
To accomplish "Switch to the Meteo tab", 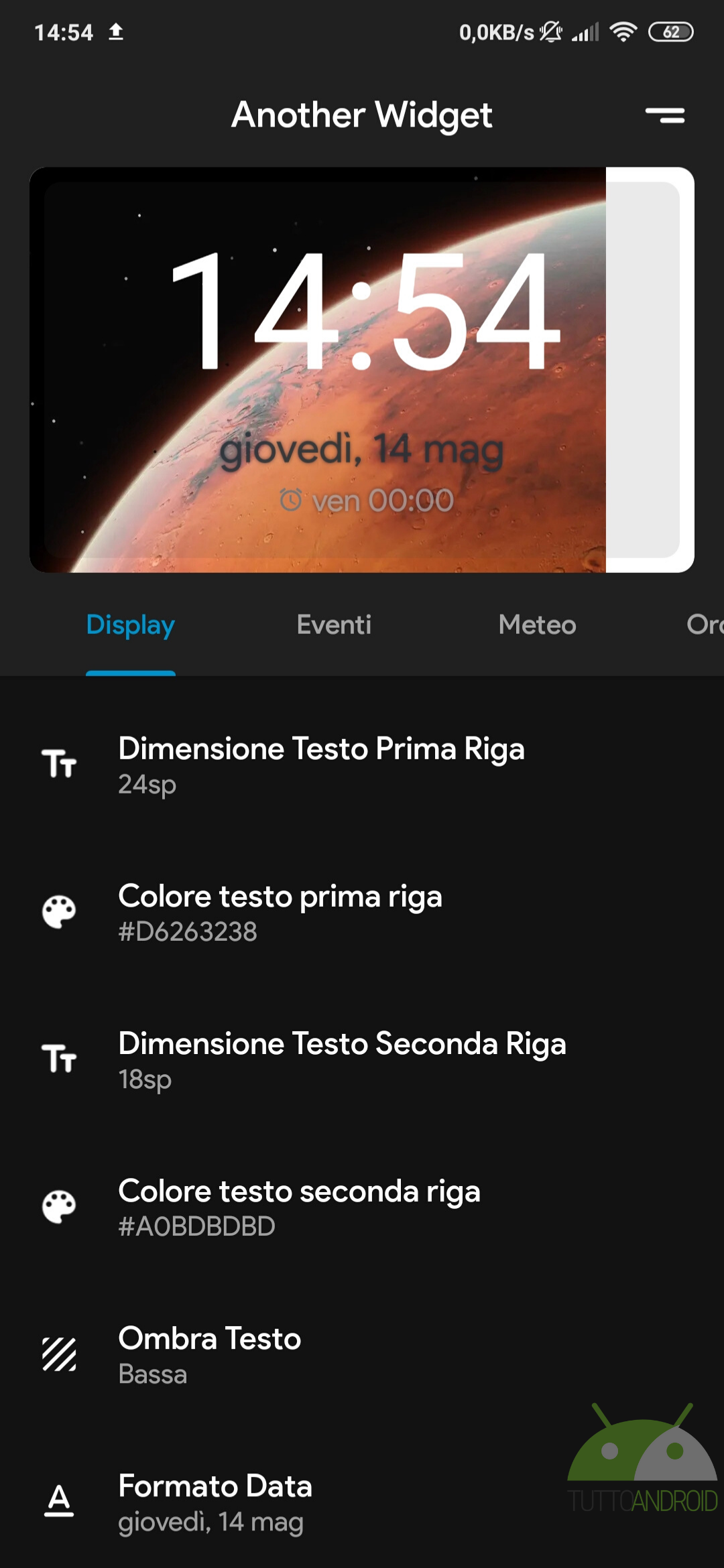I will tap(538, 625).
